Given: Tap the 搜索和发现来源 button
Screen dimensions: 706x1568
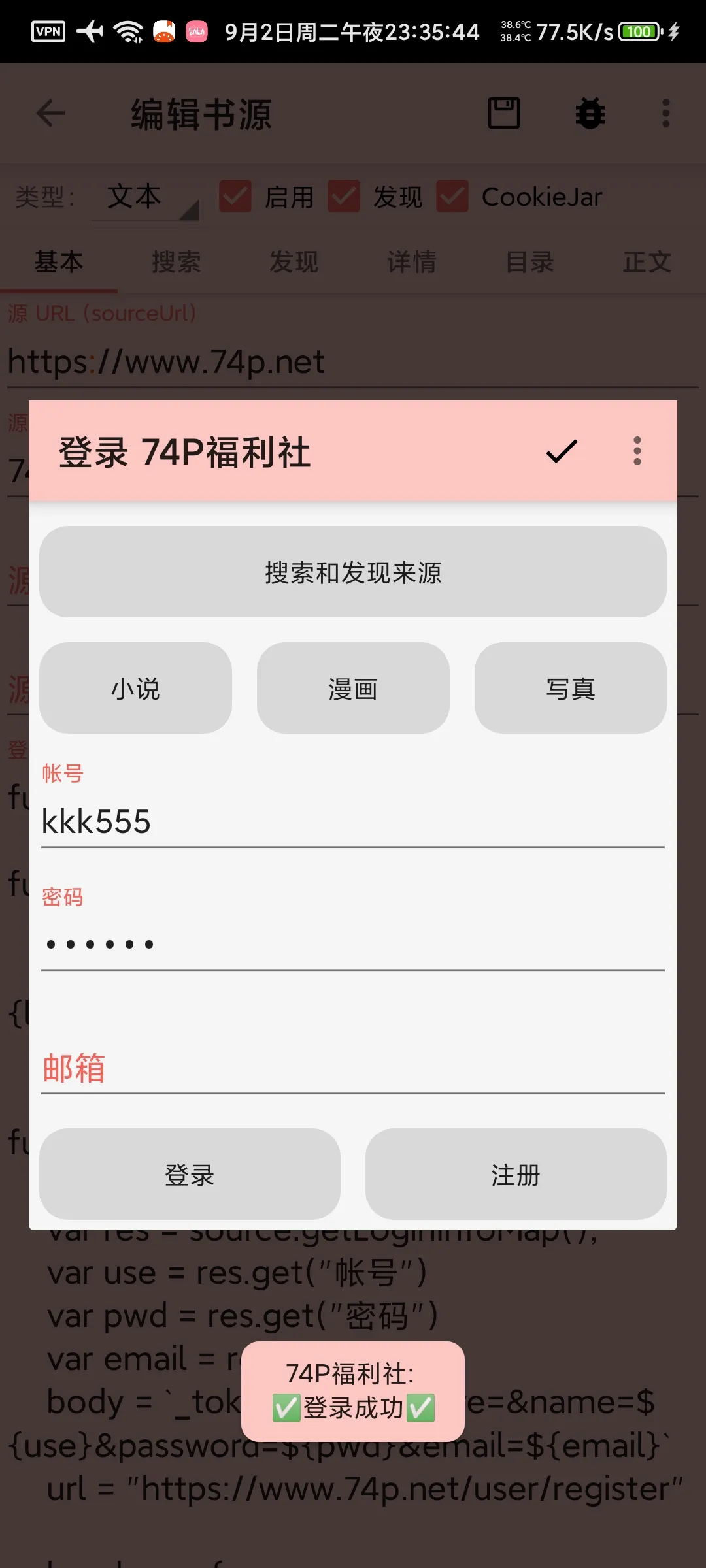Looking at the screenshot, I should pyautogui.click(x=353, y=572).
